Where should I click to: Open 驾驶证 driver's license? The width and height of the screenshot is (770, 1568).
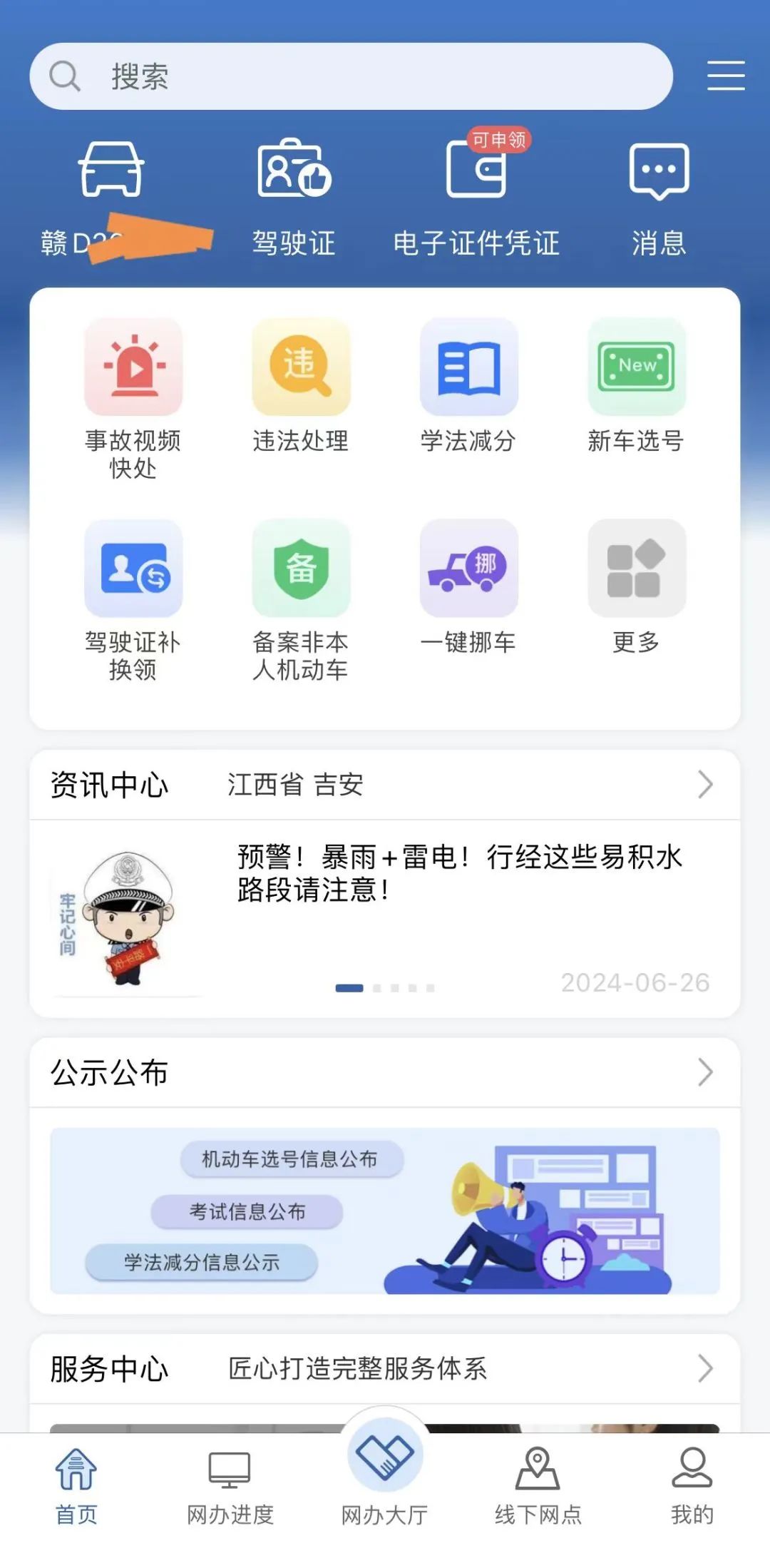pyautogui.click(x=294, y=196)
